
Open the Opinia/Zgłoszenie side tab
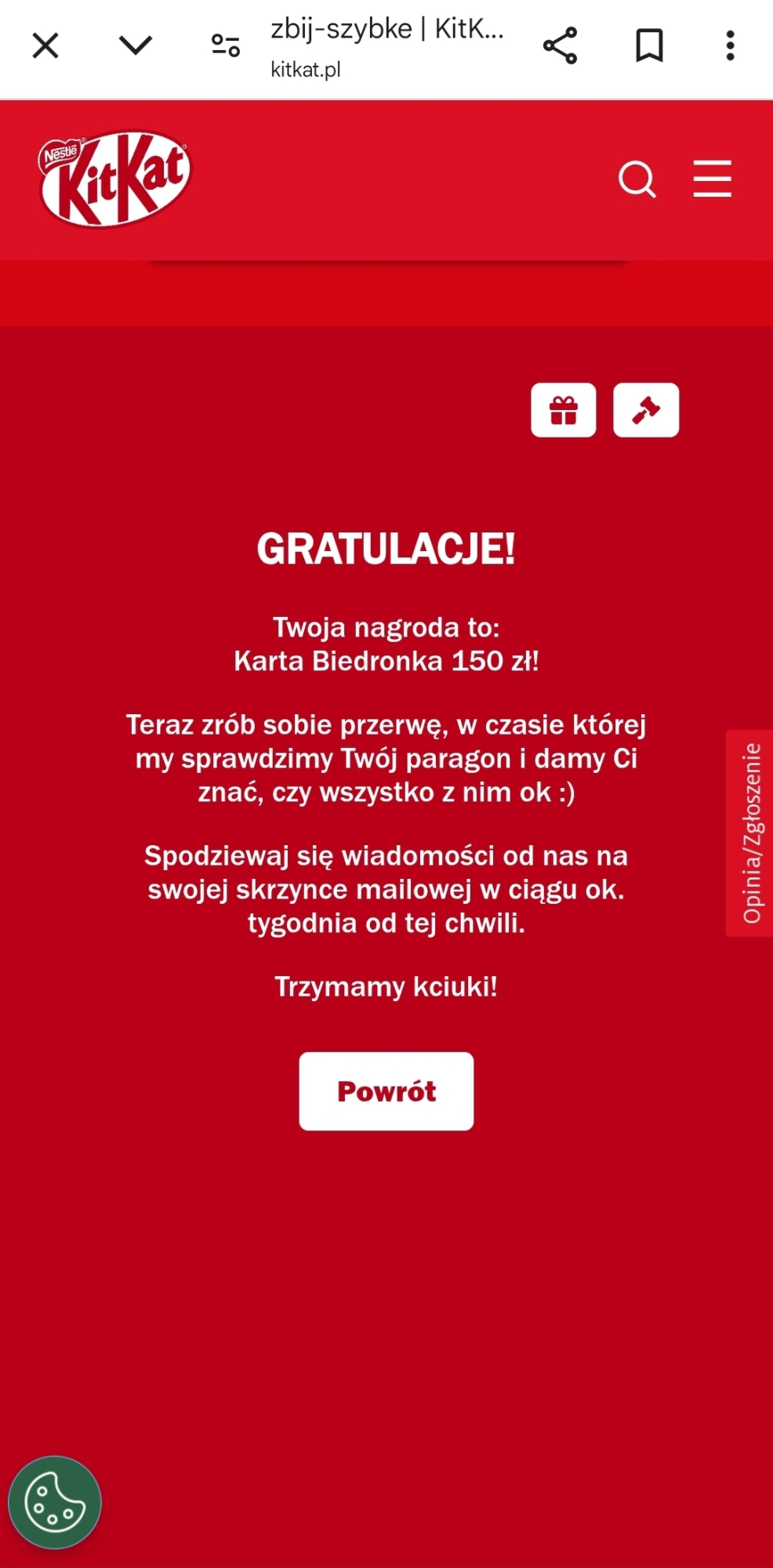click(x=750, y=833)
